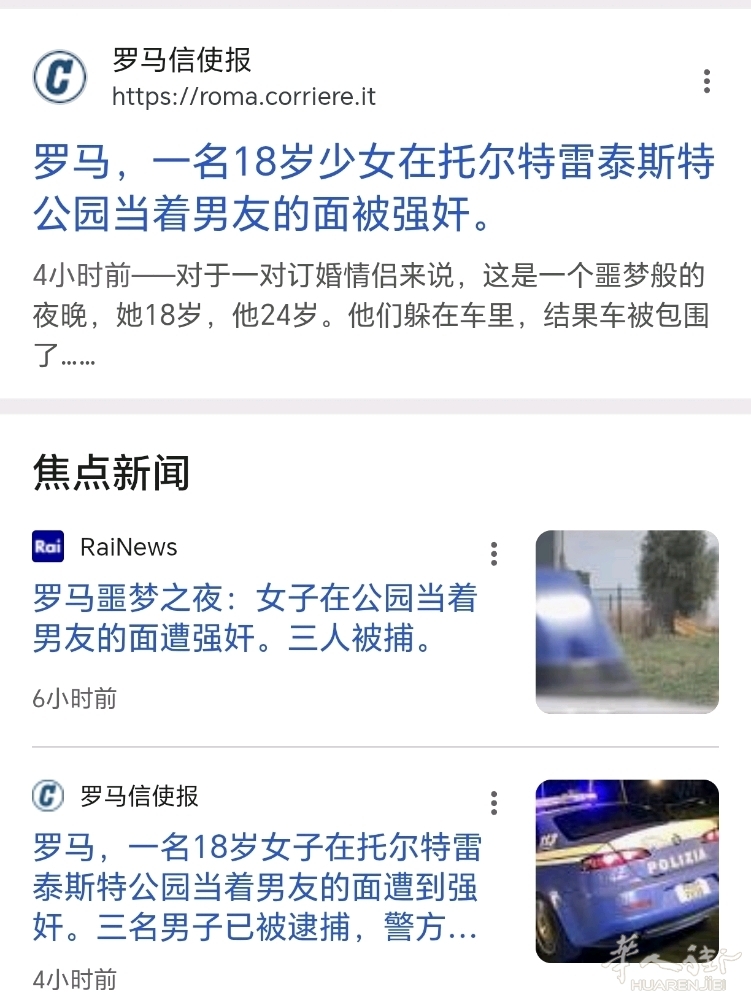Open the POLIZIA car thumbnail story

pos(627,870)
